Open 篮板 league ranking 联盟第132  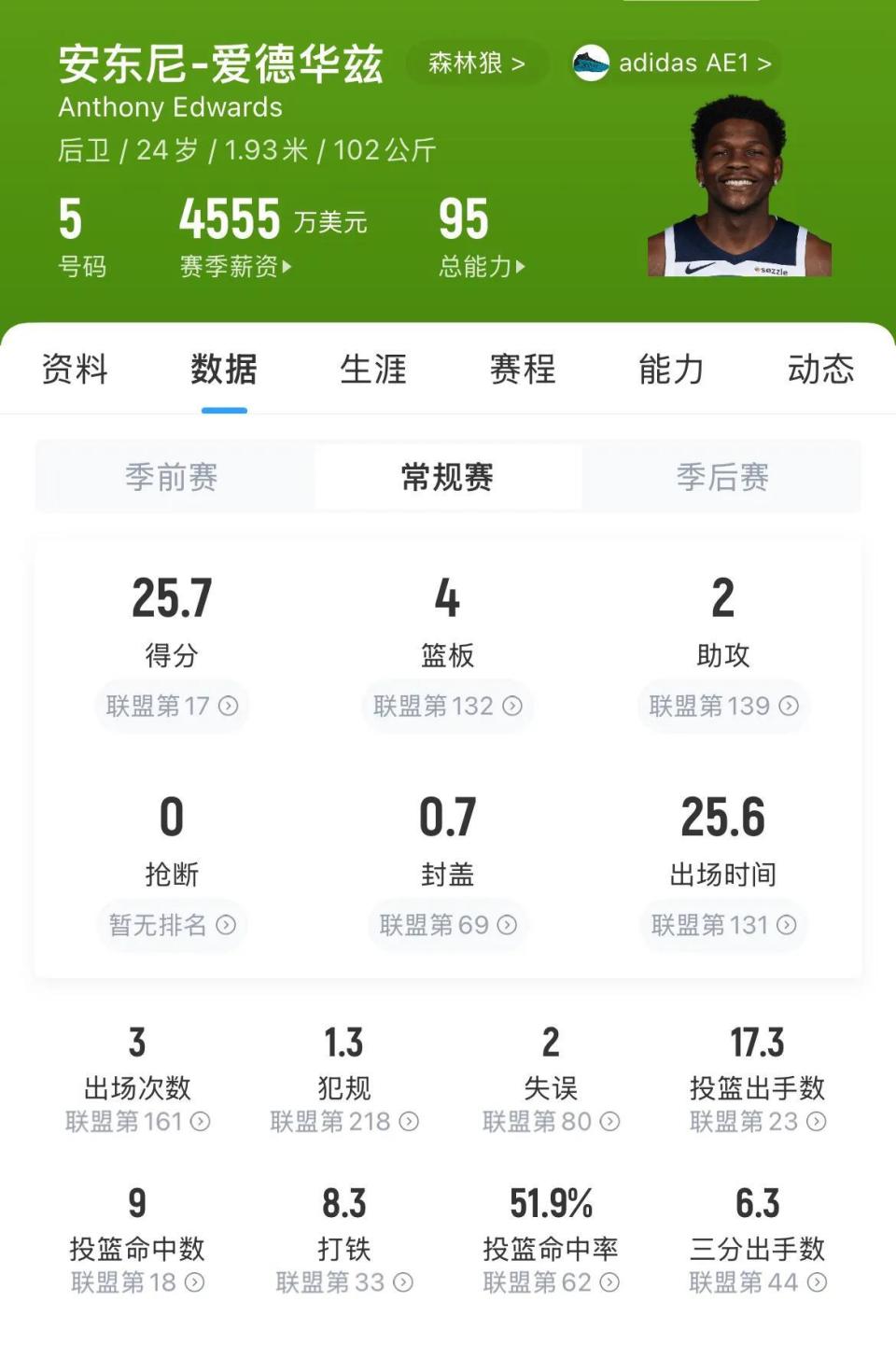(x=447, y=707)
